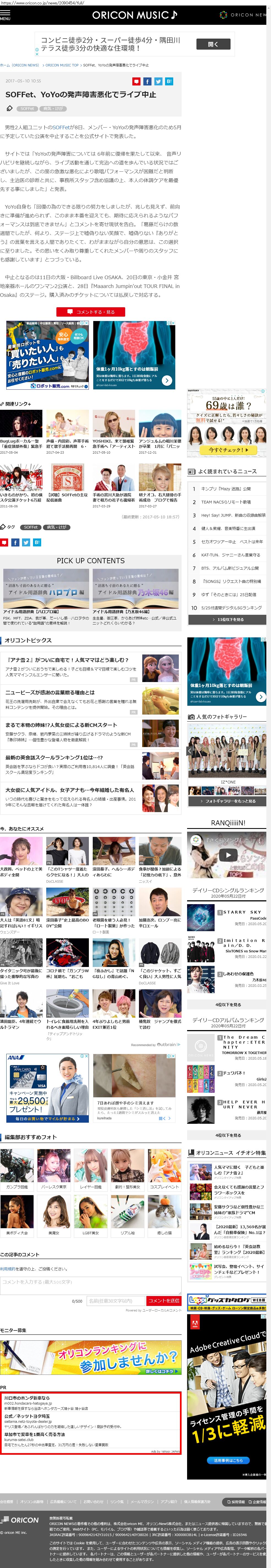Focus the comment input field

pos(91,1283)
